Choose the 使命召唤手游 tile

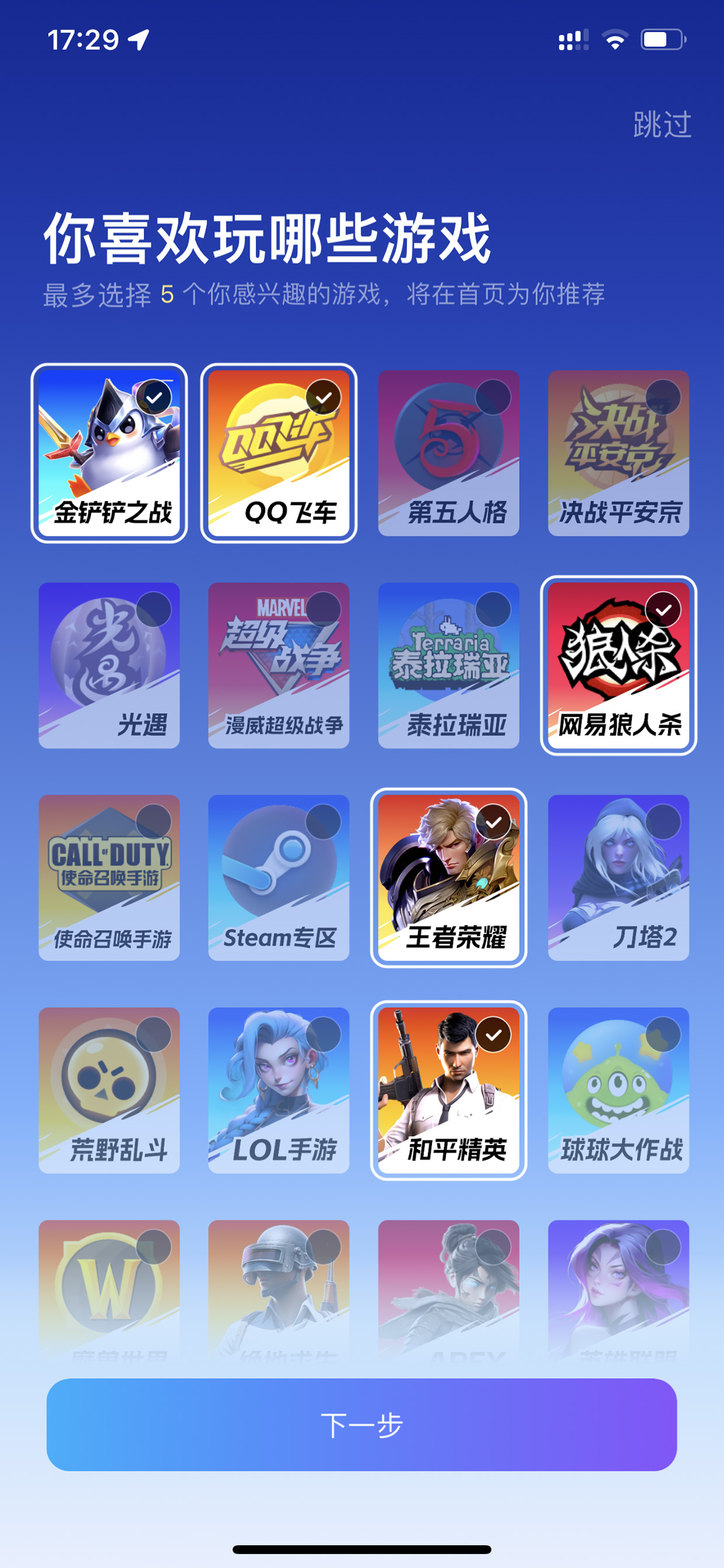(110, 877)
